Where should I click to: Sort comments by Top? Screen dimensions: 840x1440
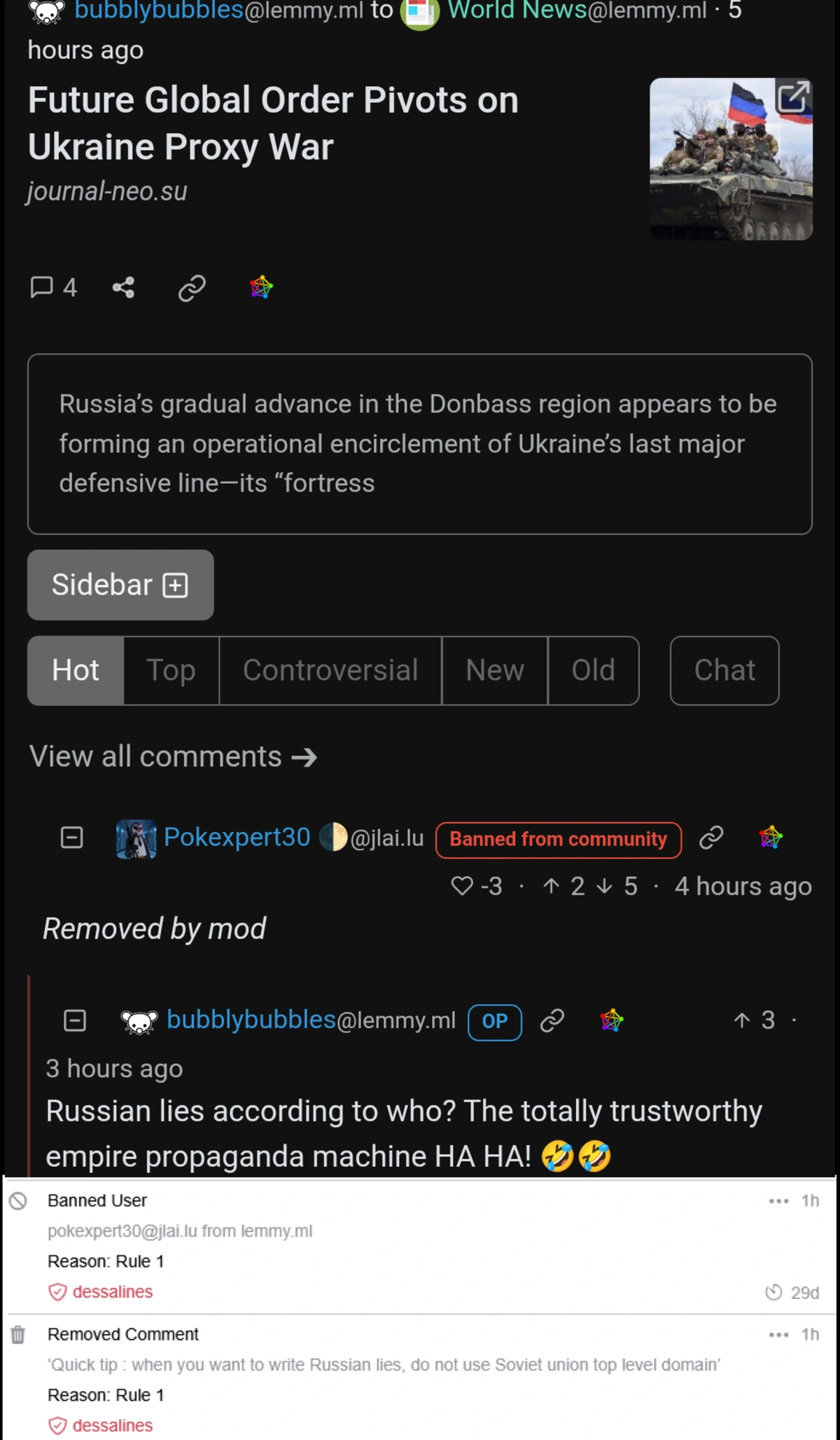[x=171, y=670]
